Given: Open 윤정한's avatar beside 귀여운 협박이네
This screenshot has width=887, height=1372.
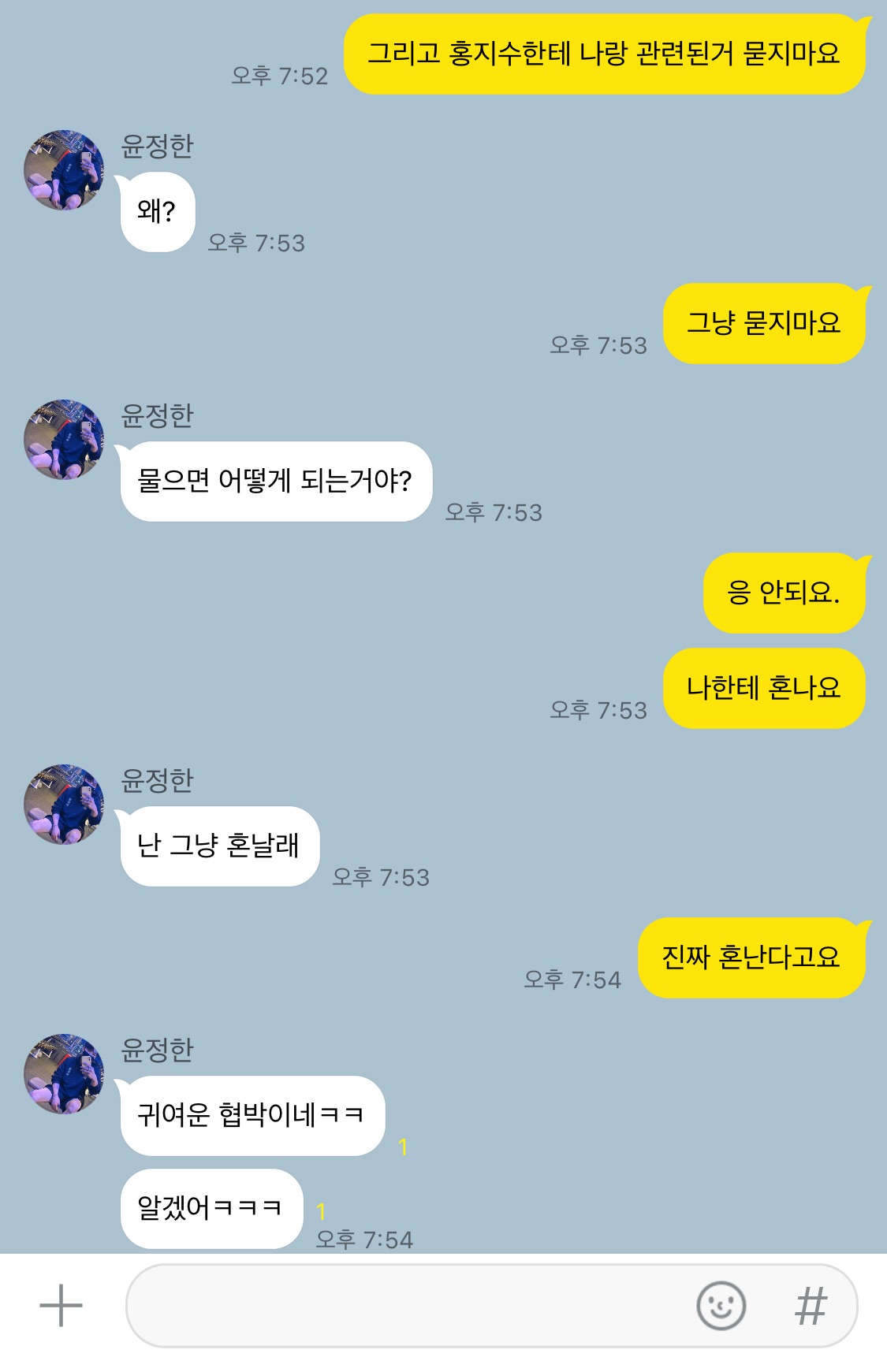Looking at the screenshot, I should coord(64,1073).
